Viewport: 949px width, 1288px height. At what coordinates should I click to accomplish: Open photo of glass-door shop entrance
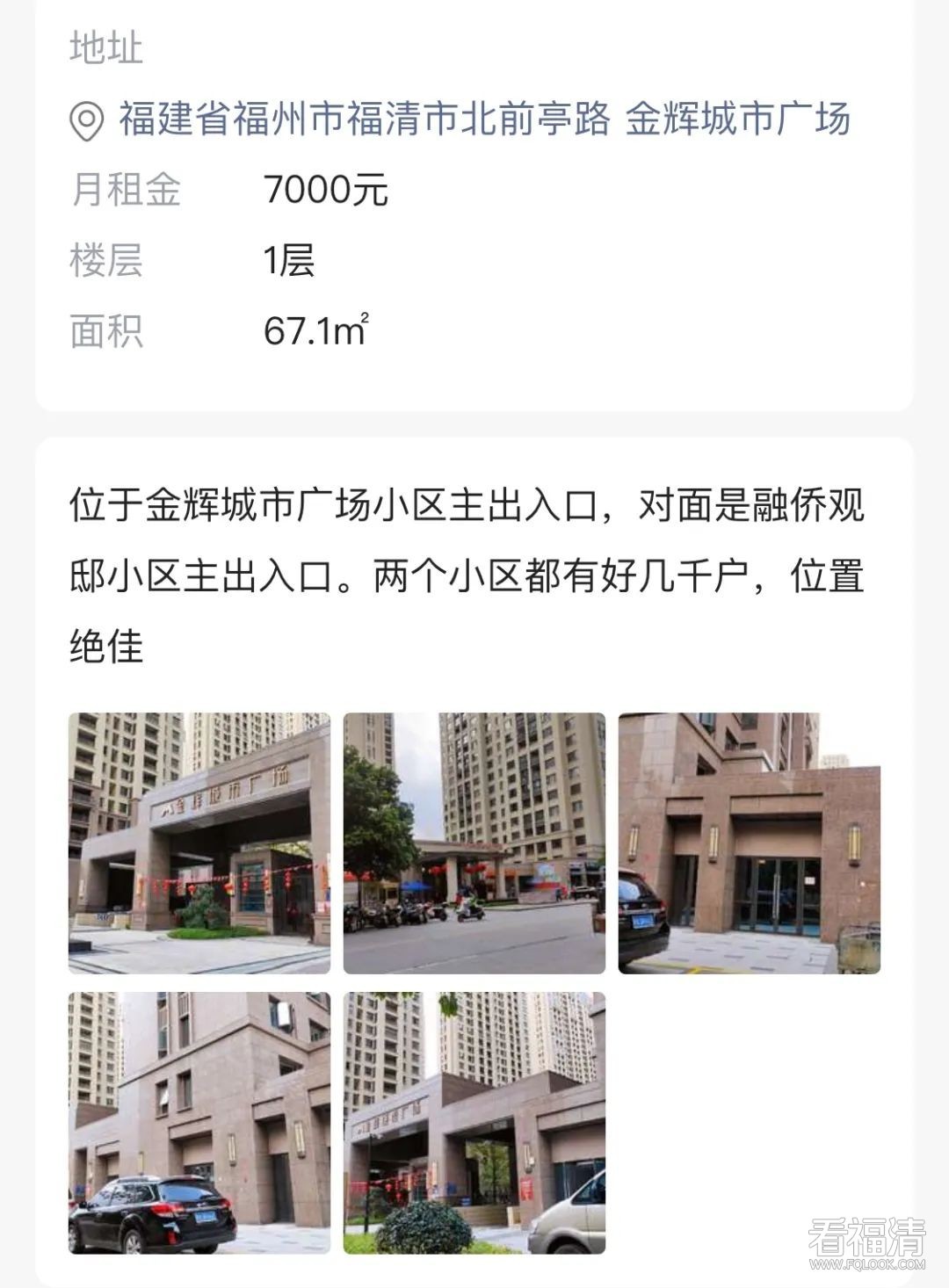pos(749,843)
